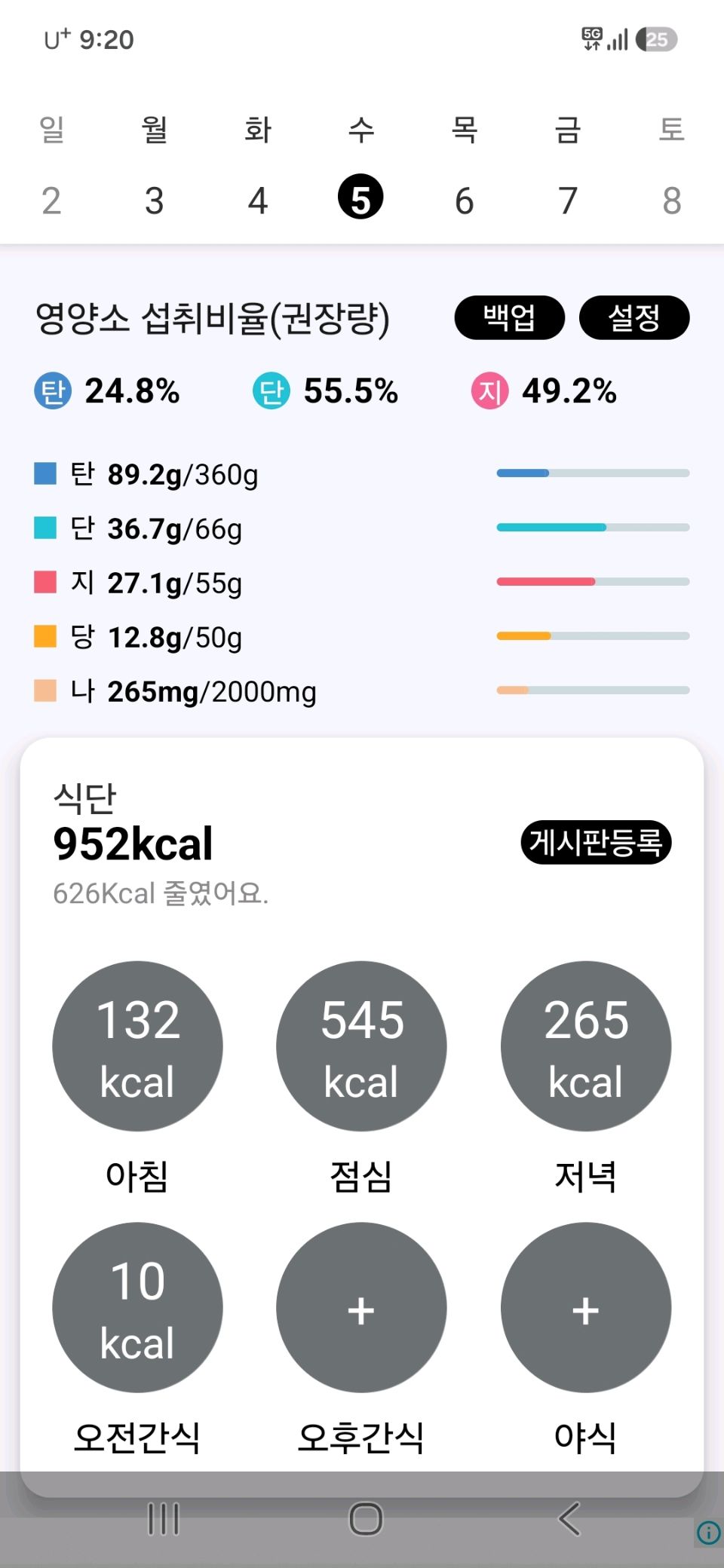Open the 점심 545 kcal entry
Viewport: 724px width, 1568px height.
pyautogui.click(x=361, y=1046)
